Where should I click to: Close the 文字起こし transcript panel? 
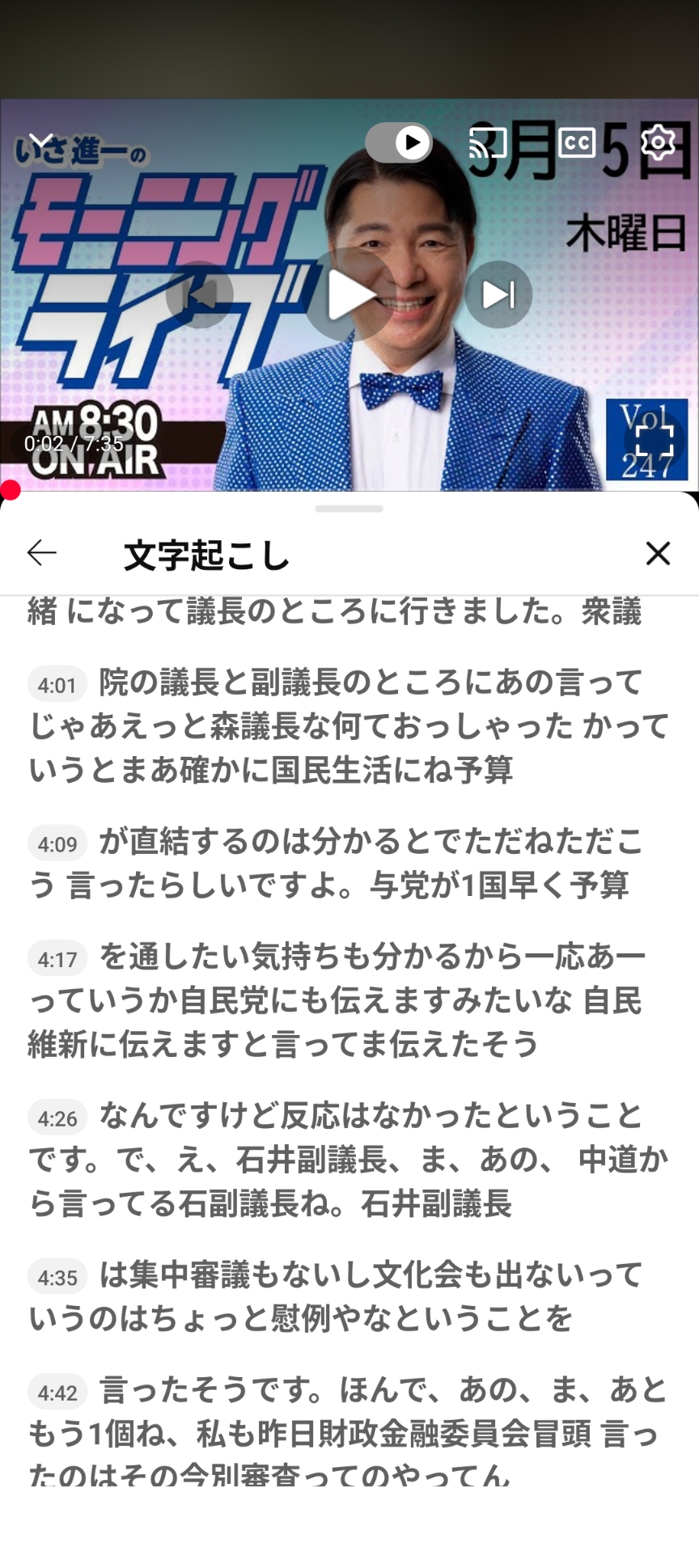(658, 554)
